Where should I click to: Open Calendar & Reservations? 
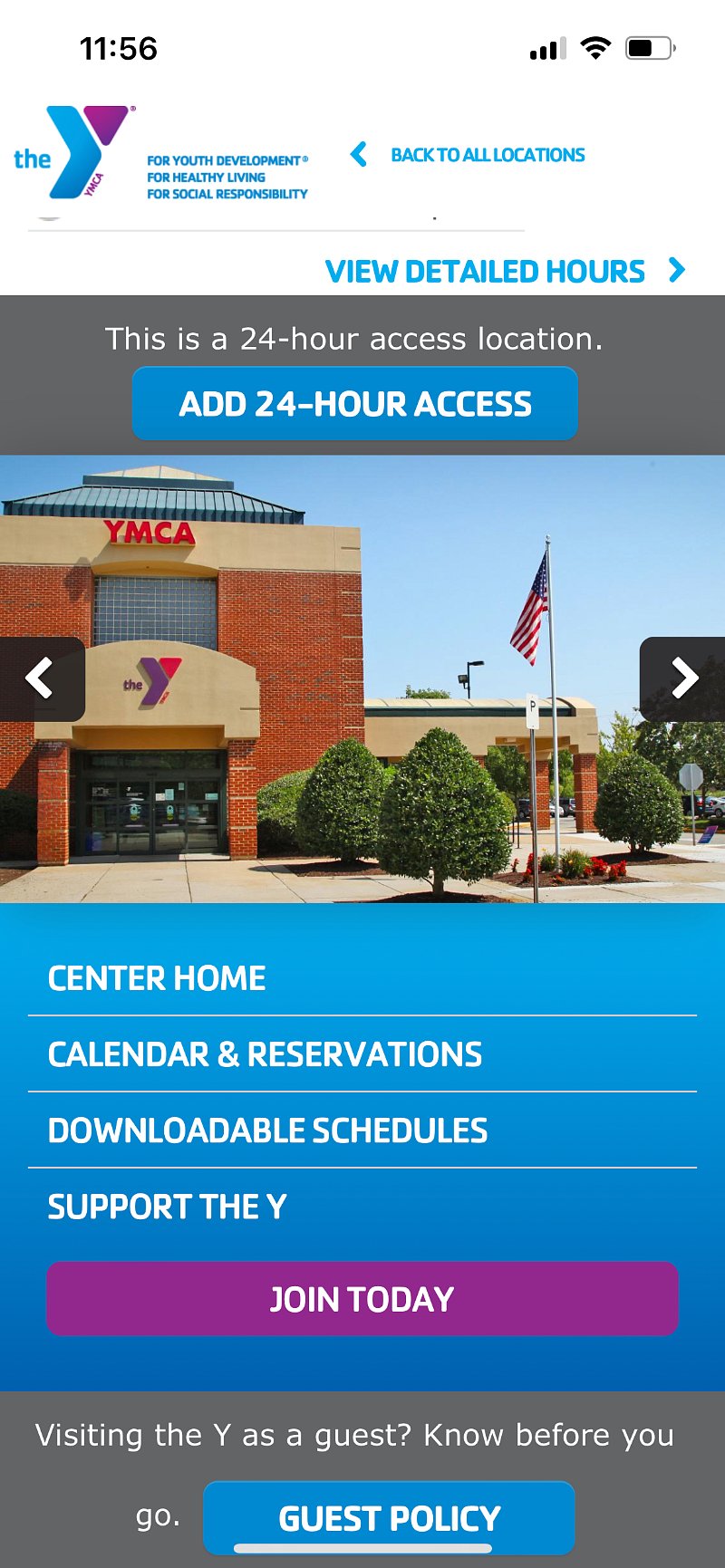pos(265,1054)
